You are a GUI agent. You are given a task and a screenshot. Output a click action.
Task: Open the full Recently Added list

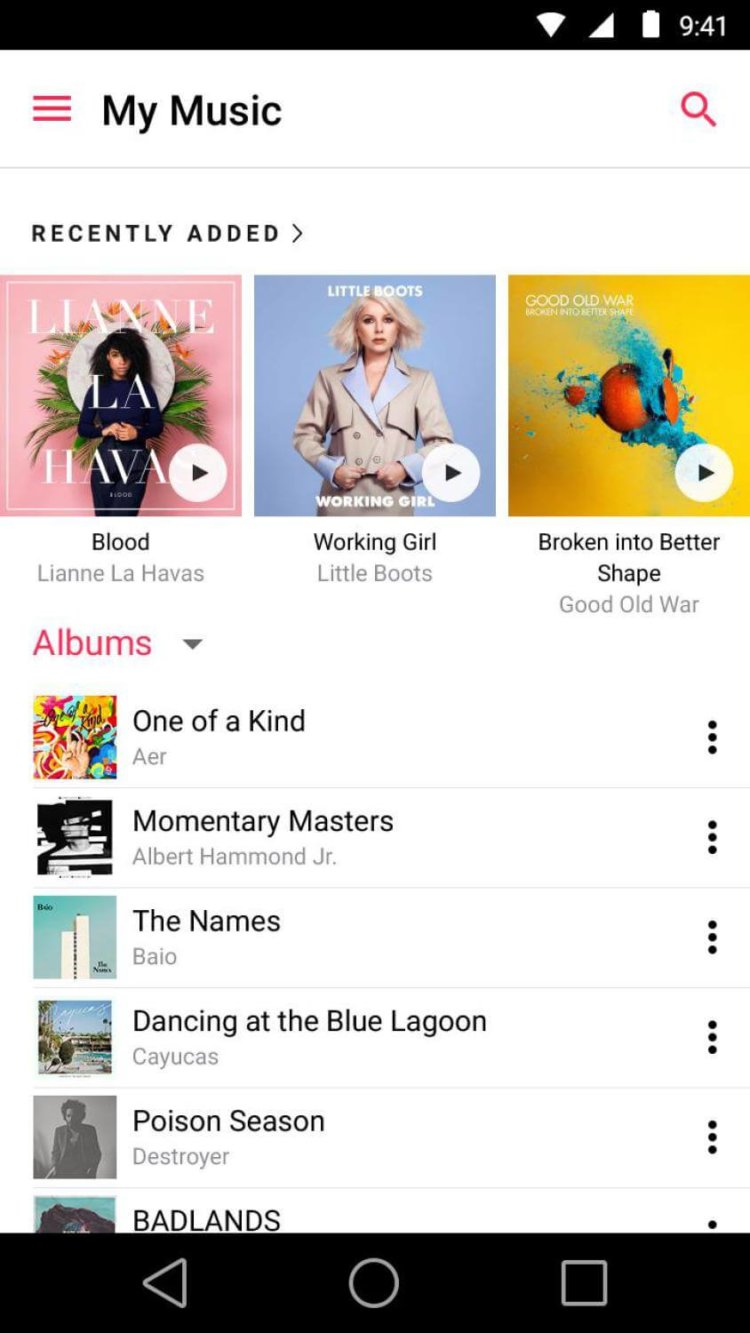pos(155,232)
